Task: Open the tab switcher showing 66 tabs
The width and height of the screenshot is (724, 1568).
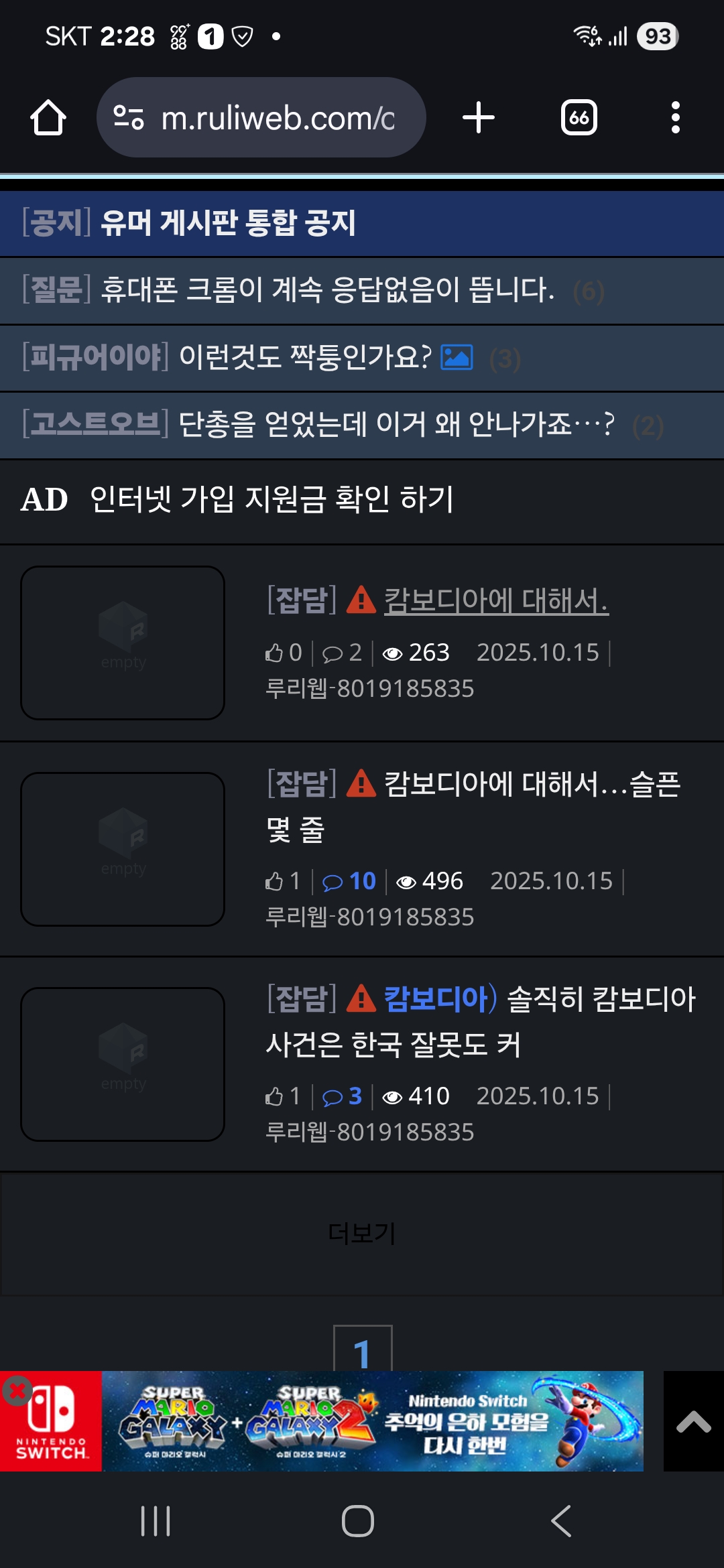Action: coord(579,118)
